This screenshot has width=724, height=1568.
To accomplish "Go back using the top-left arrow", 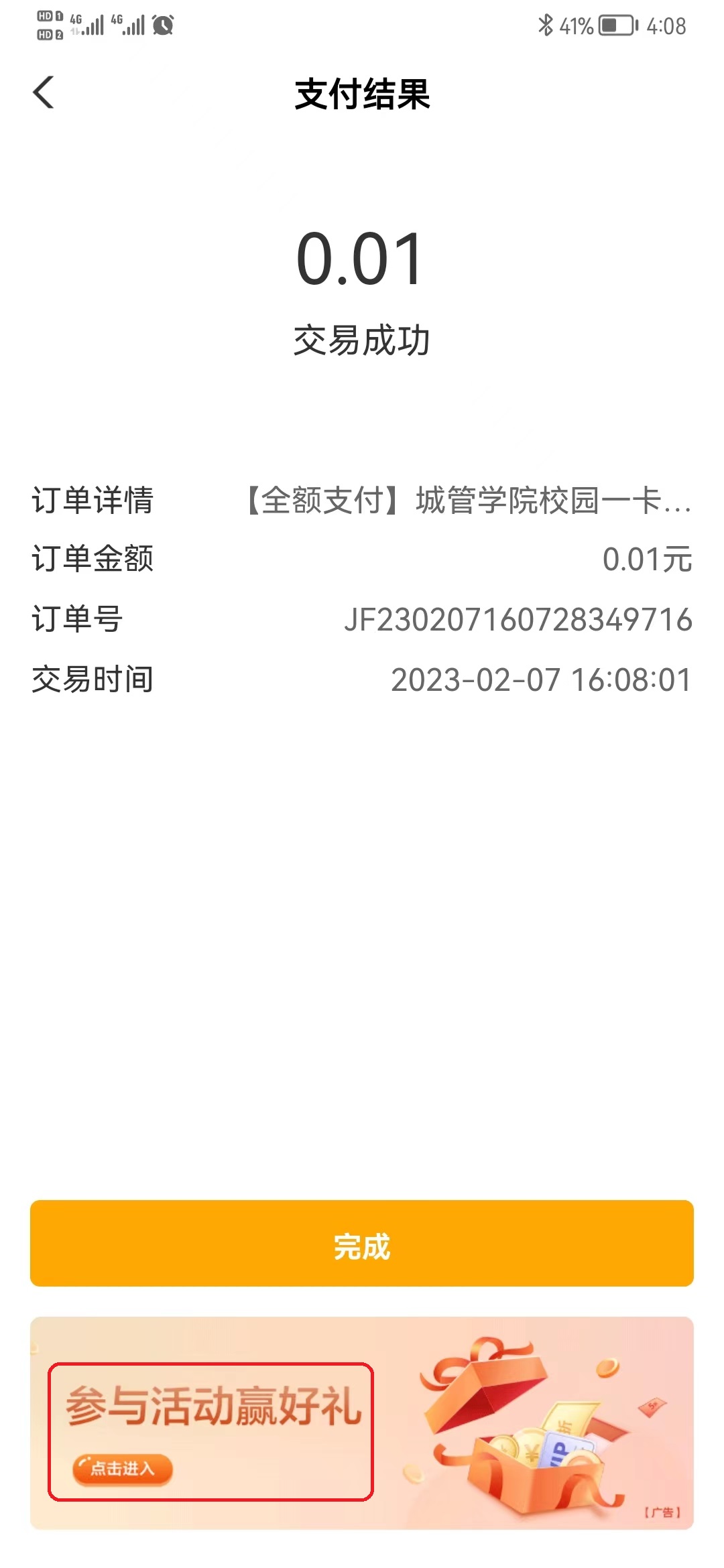I will [x=44, y=92].
